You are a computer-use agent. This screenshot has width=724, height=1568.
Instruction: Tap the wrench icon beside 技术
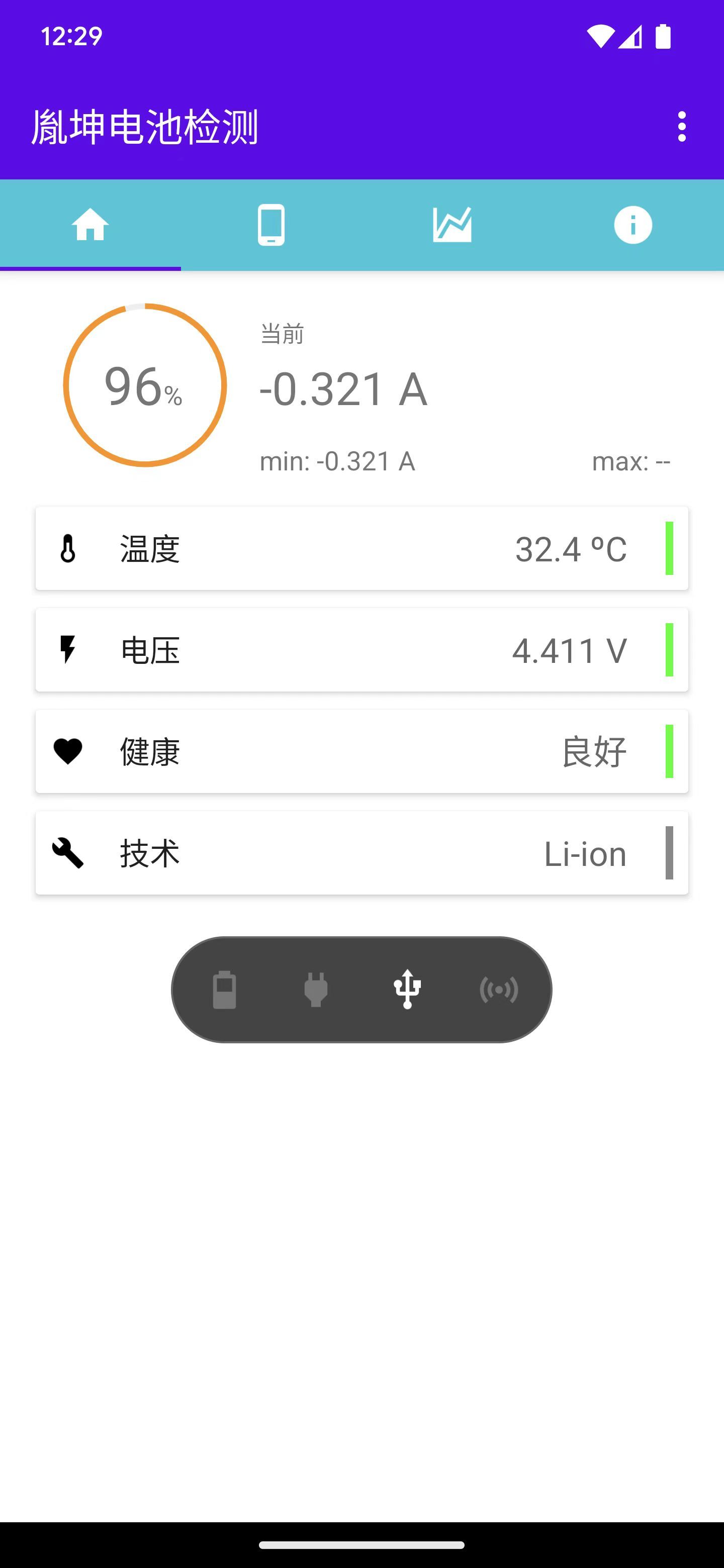68,853
